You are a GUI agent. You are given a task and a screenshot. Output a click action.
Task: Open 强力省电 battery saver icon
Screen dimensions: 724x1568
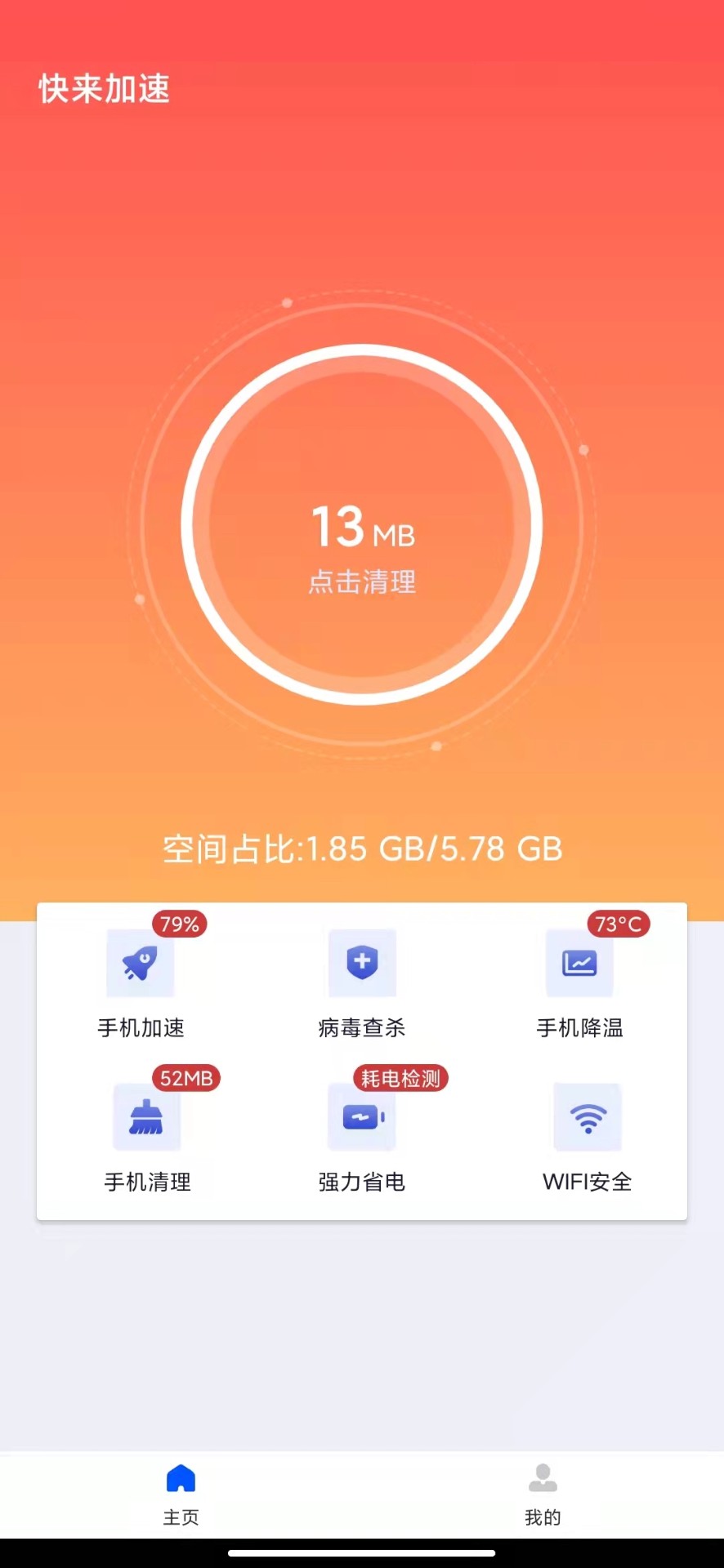(362, 1117)
